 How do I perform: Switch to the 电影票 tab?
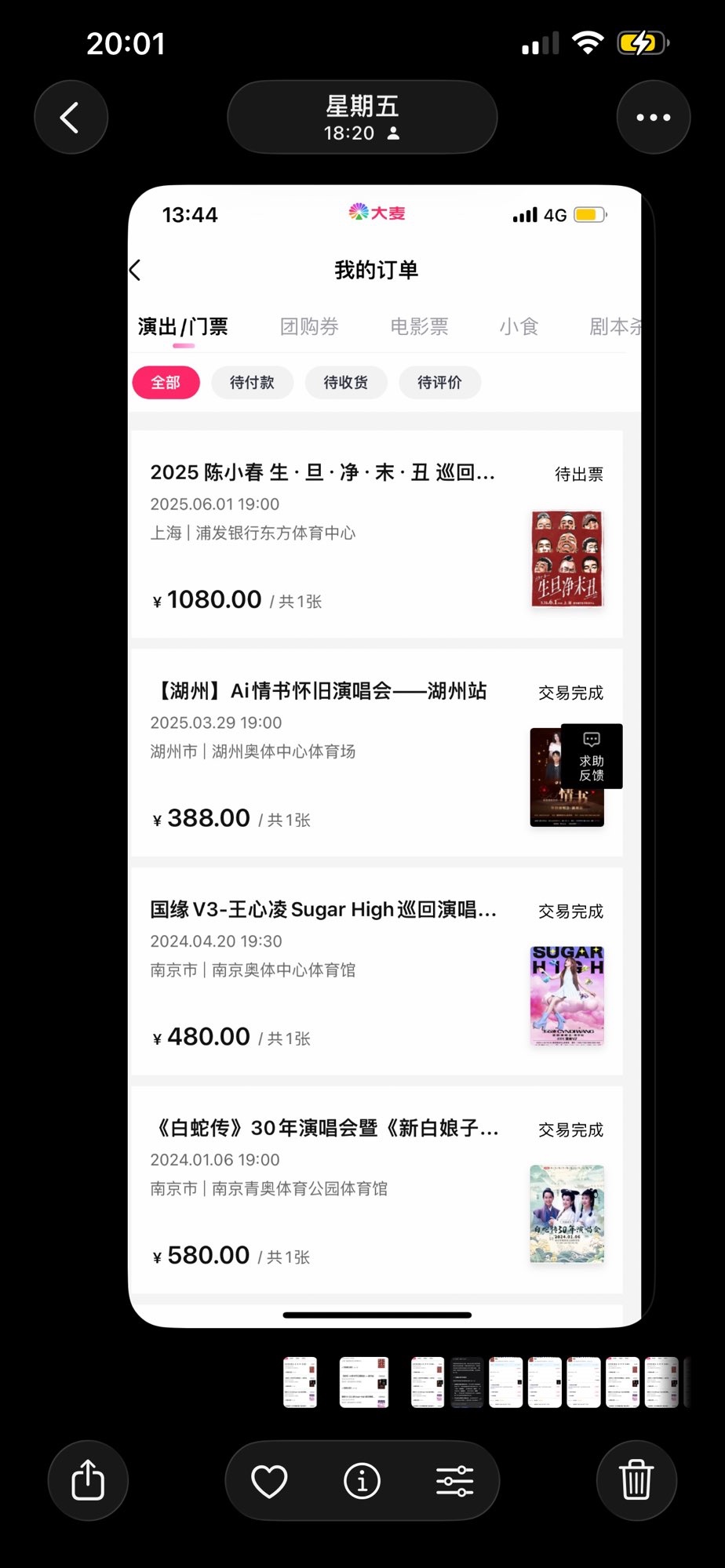(x=419, y=327)
